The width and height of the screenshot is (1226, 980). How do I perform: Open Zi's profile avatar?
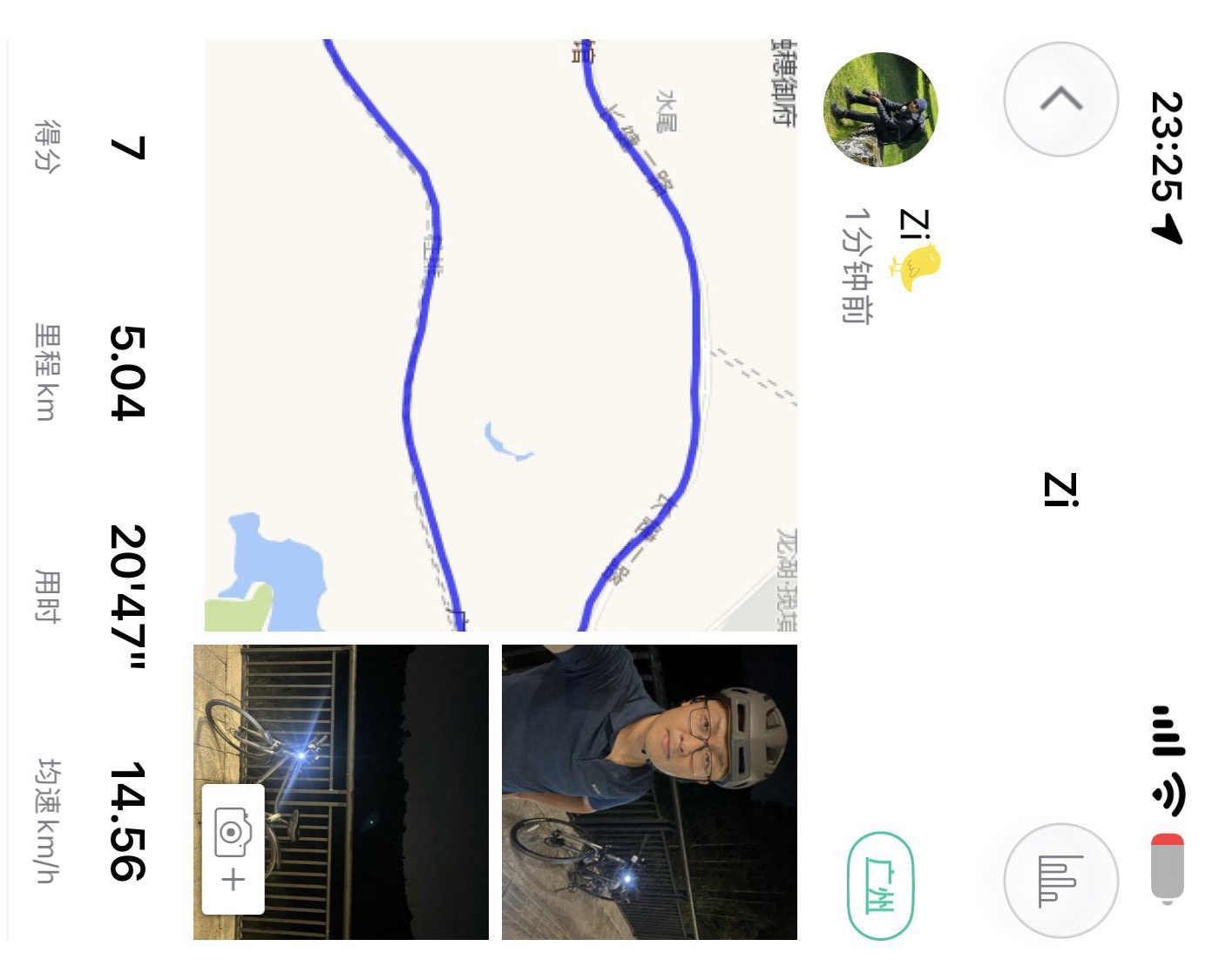[880, 109]
